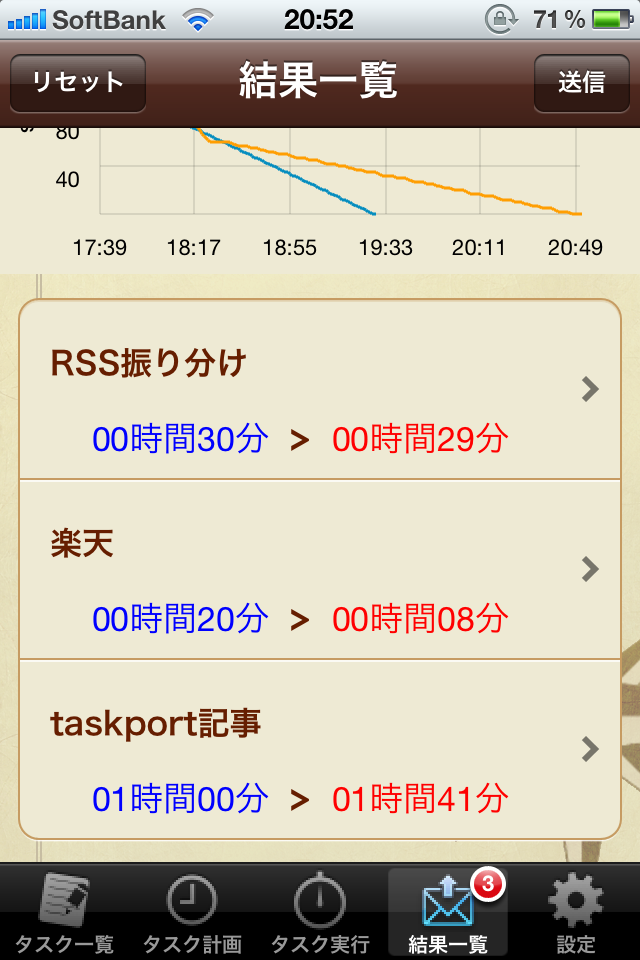Open the RSS振り分け result row
640x960 pixels.
[x=320, y=391]
